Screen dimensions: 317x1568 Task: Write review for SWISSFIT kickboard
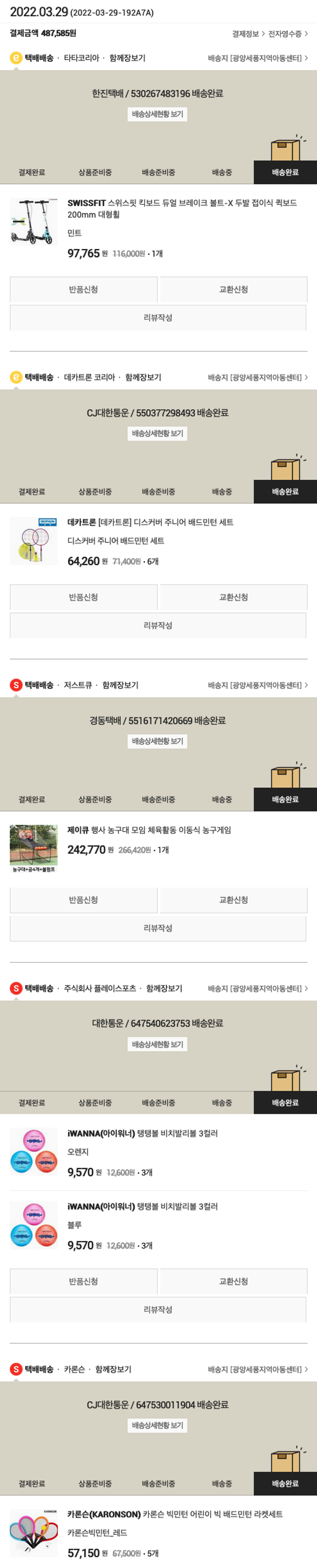tap(158, 318)
